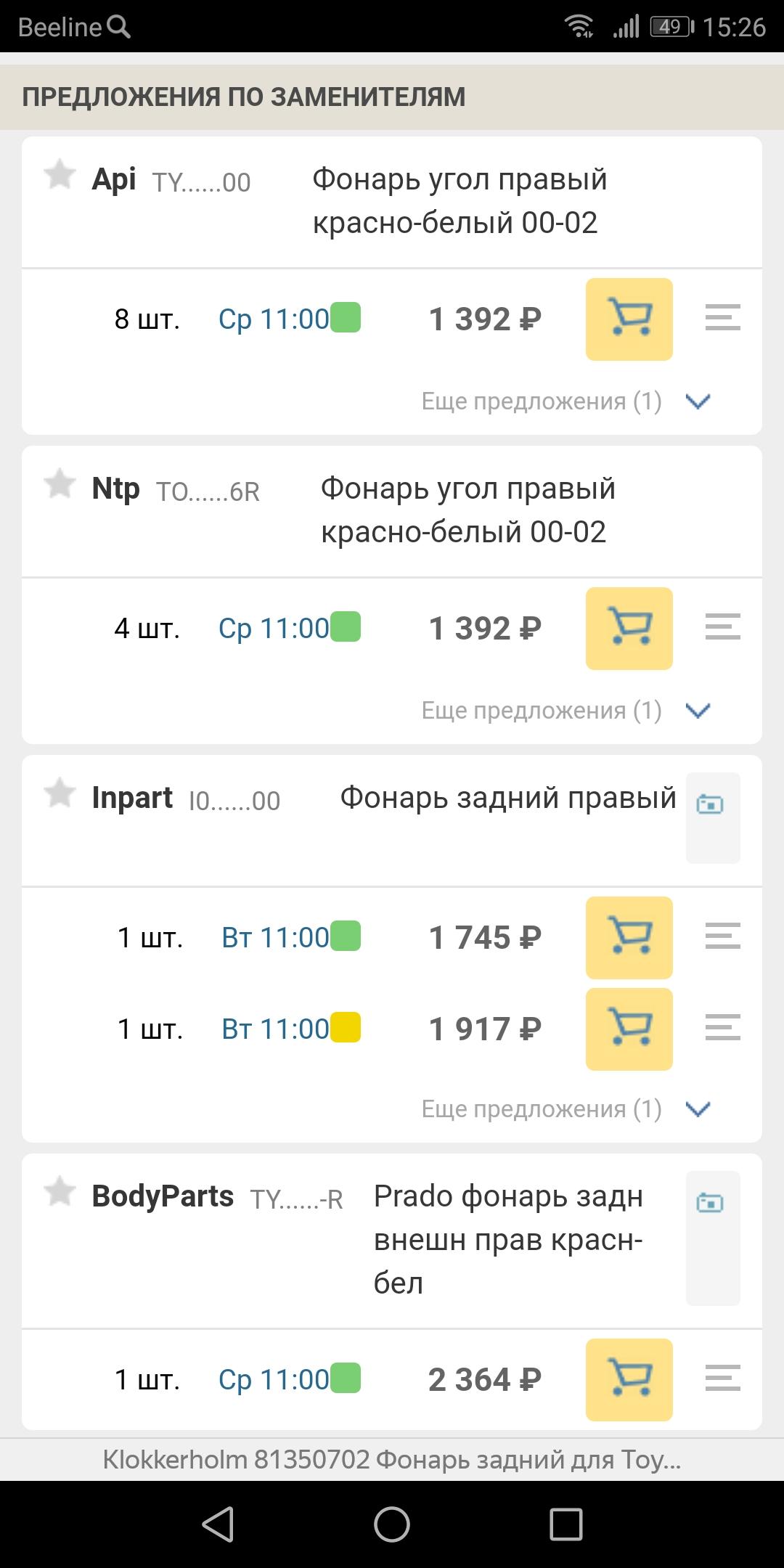784x1568 pixels.
Task: Favorite the Inpart offer
Action: click(60, 794)
